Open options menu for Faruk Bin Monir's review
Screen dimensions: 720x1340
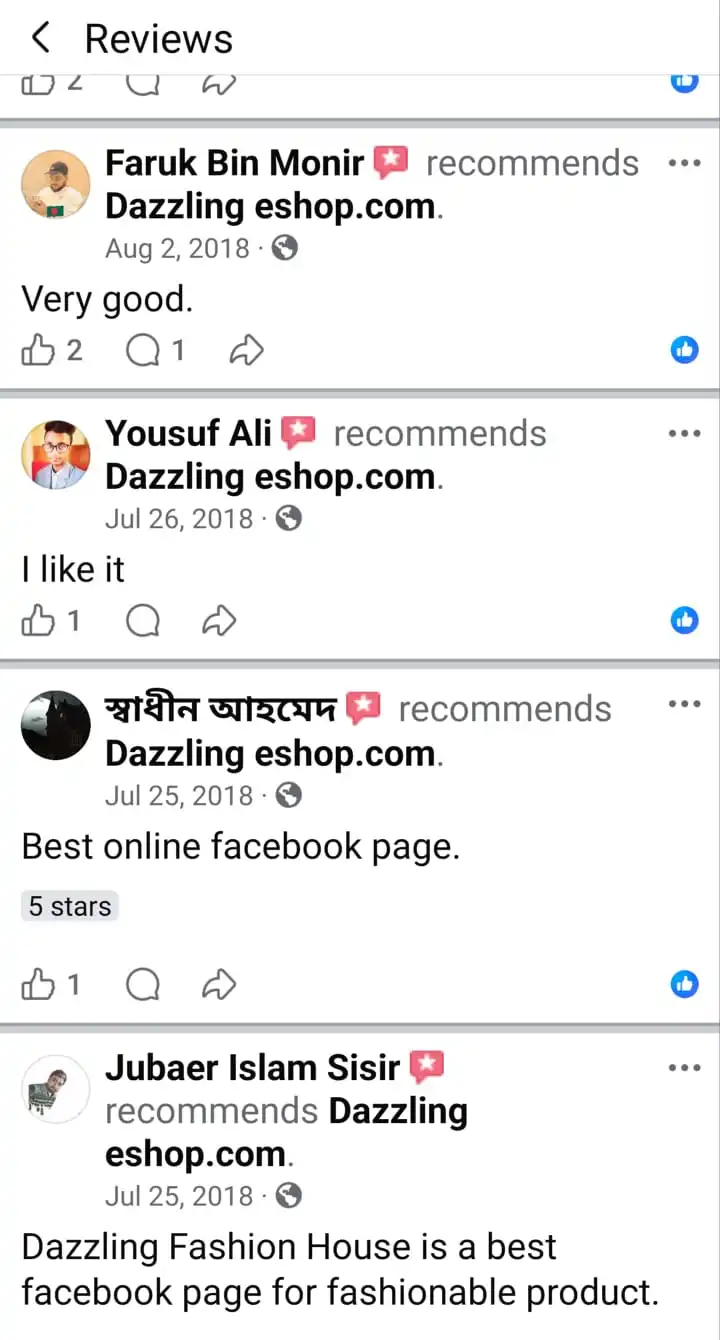(684, 163)
